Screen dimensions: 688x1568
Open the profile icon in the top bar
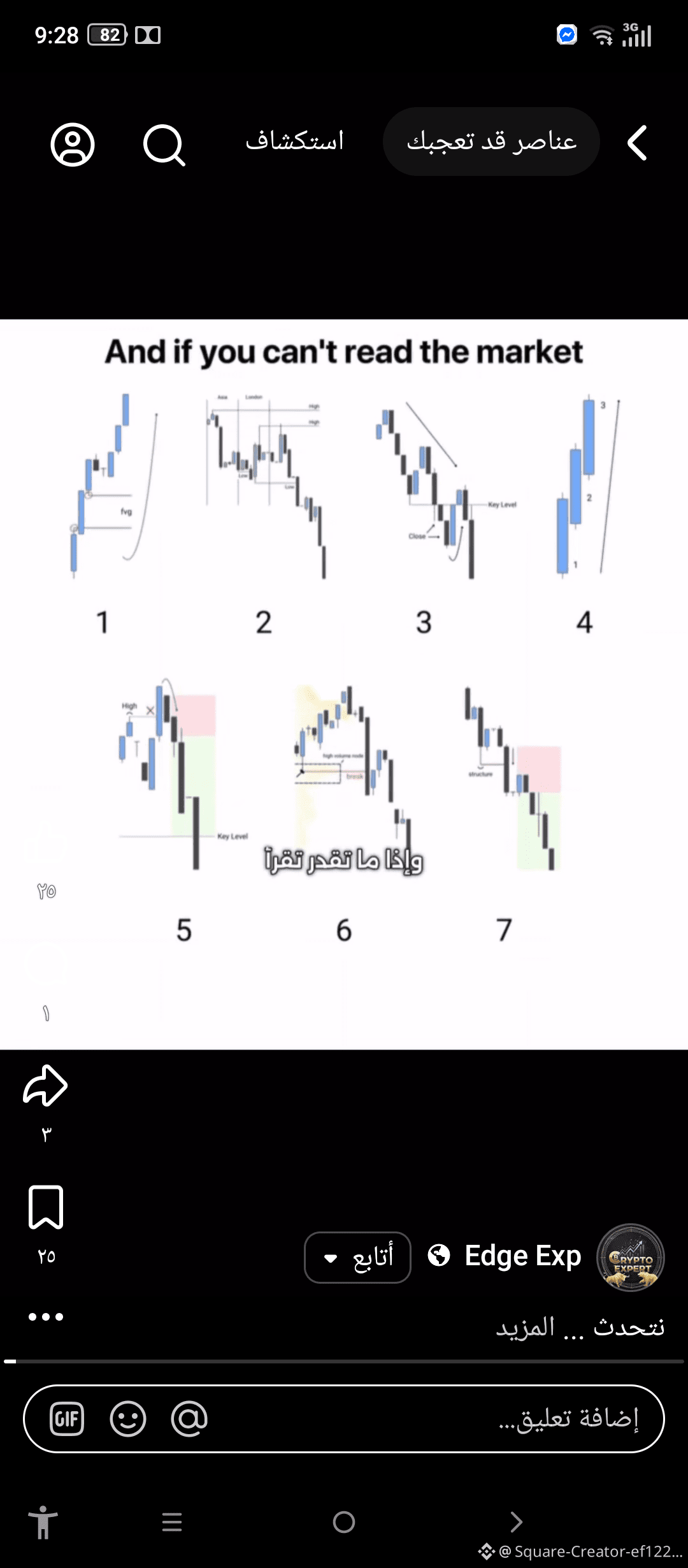pyautogui.click(x=73, y=144)
